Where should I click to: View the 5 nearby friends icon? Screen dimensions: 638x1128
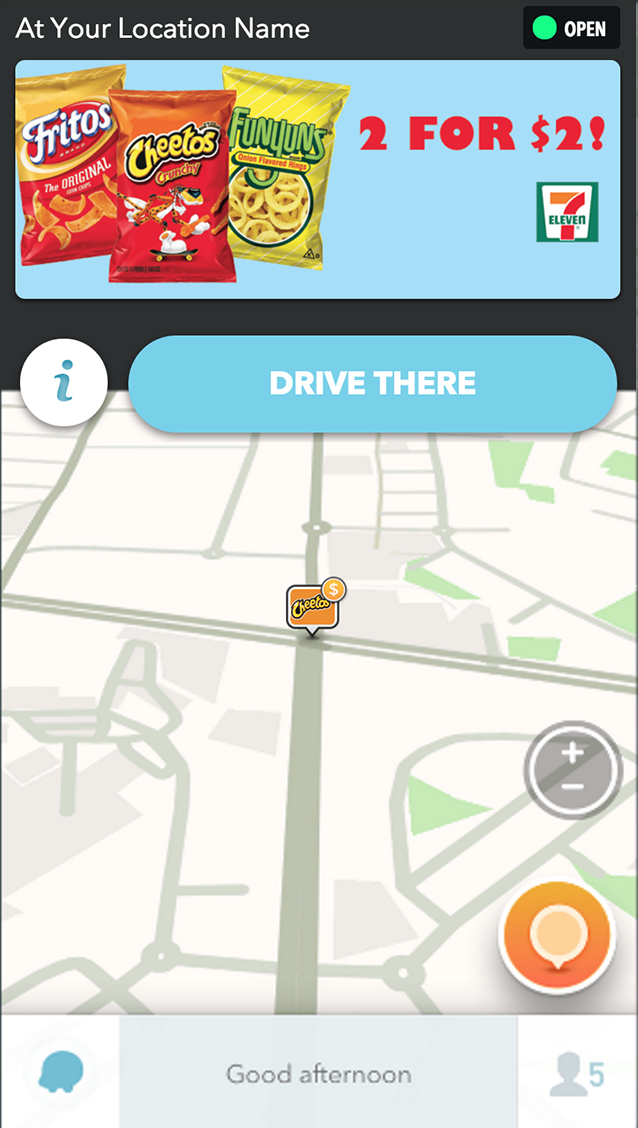click(577, 1074)
